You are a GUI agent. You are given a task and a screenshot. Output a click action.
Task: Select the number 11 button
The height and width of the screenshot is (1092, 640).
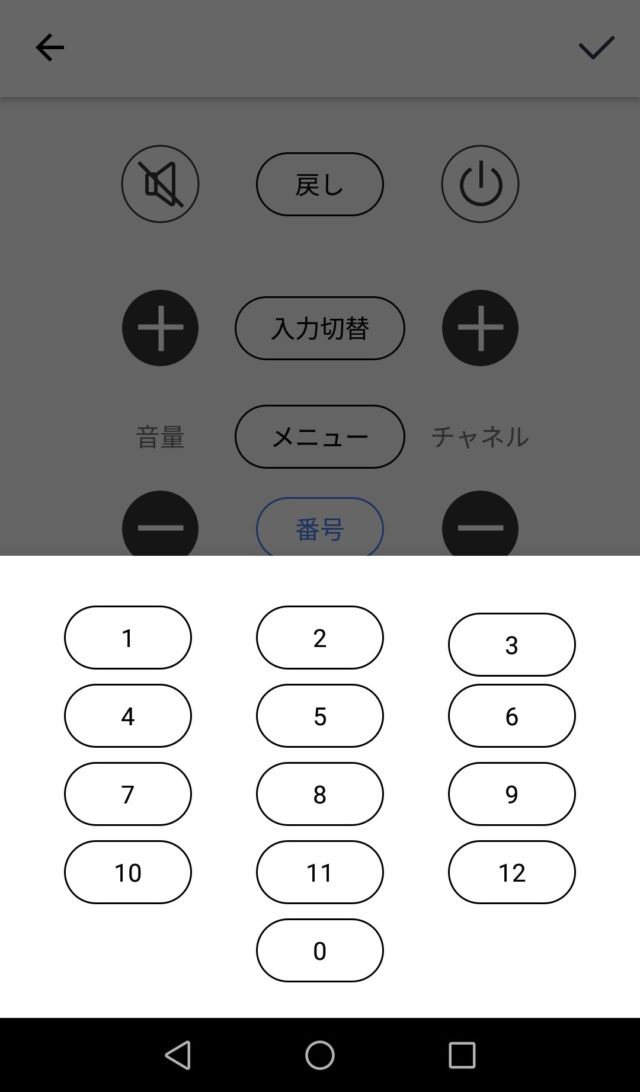pyautogui.click(x=320, y=872)
